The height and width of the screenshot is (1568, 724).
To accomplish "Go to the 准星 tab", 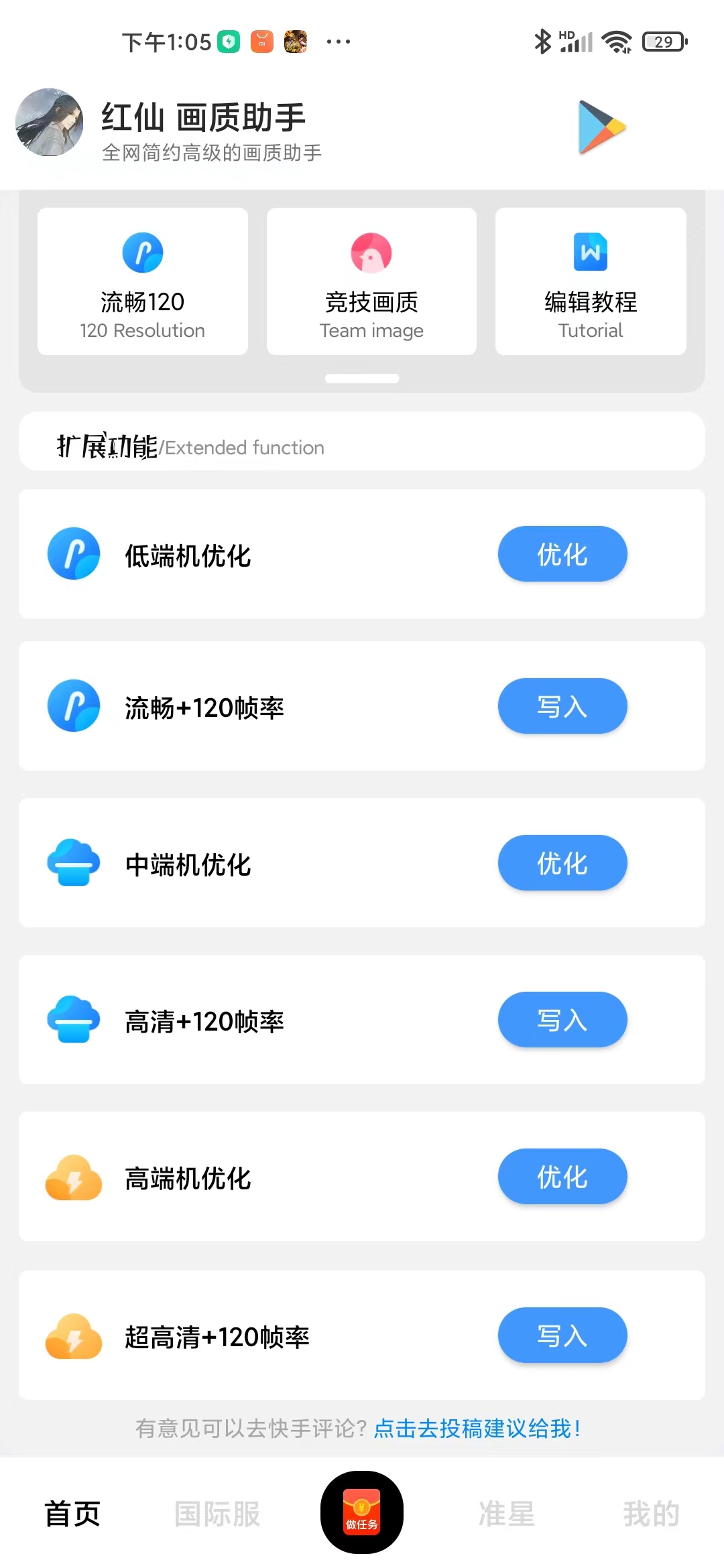I will [507, 1514].
